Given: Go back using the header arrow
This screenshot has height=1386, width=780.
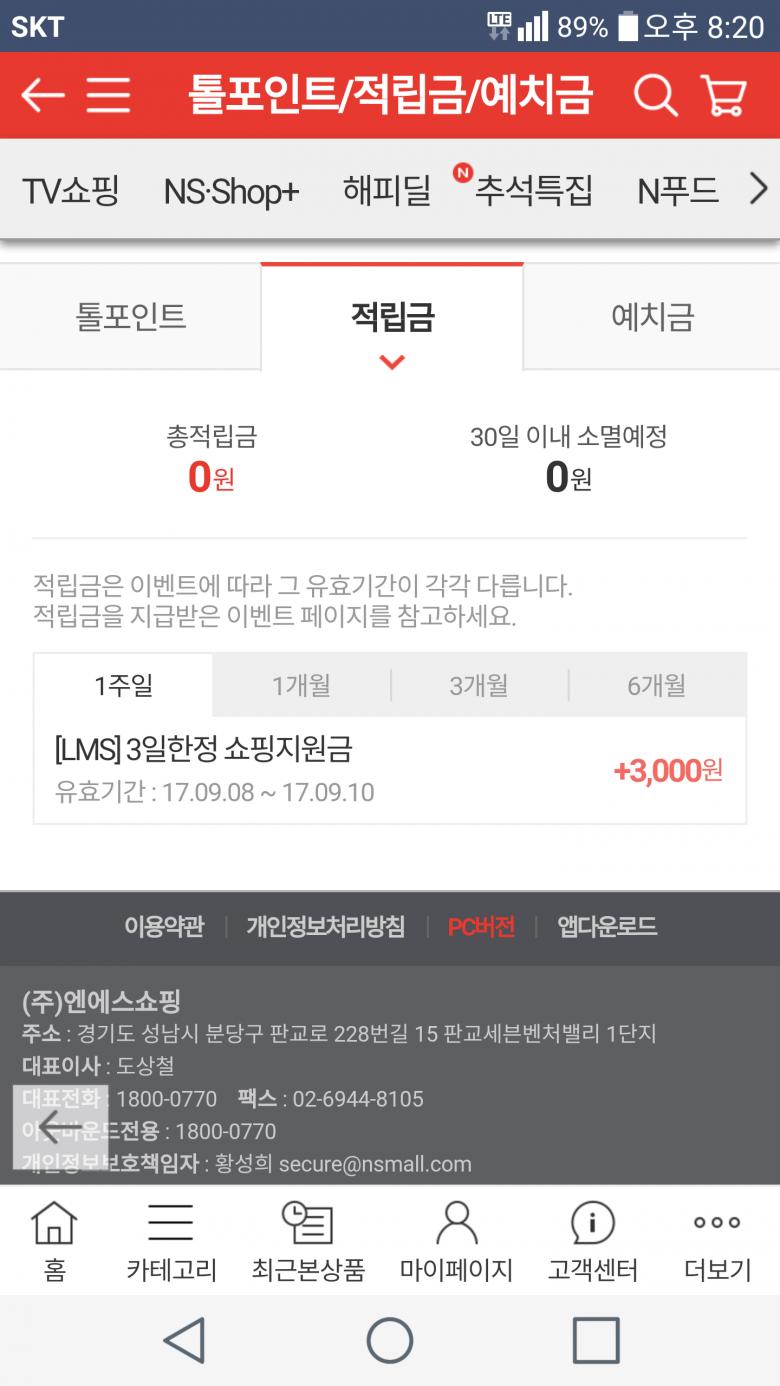Looking at the screenshot, I should pos(42,96).
